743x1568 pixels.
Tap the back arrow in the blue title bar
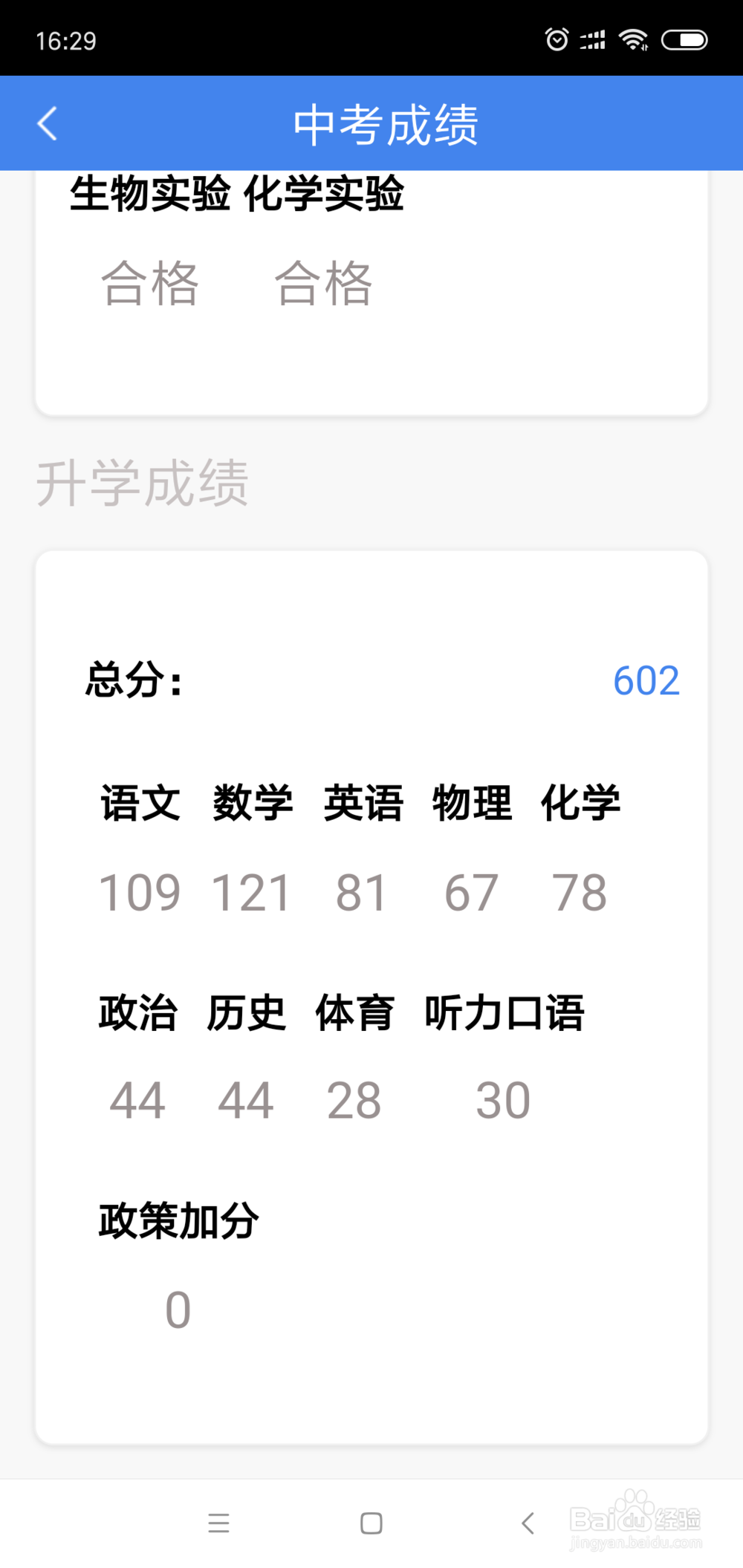click(x=47, y=123)
